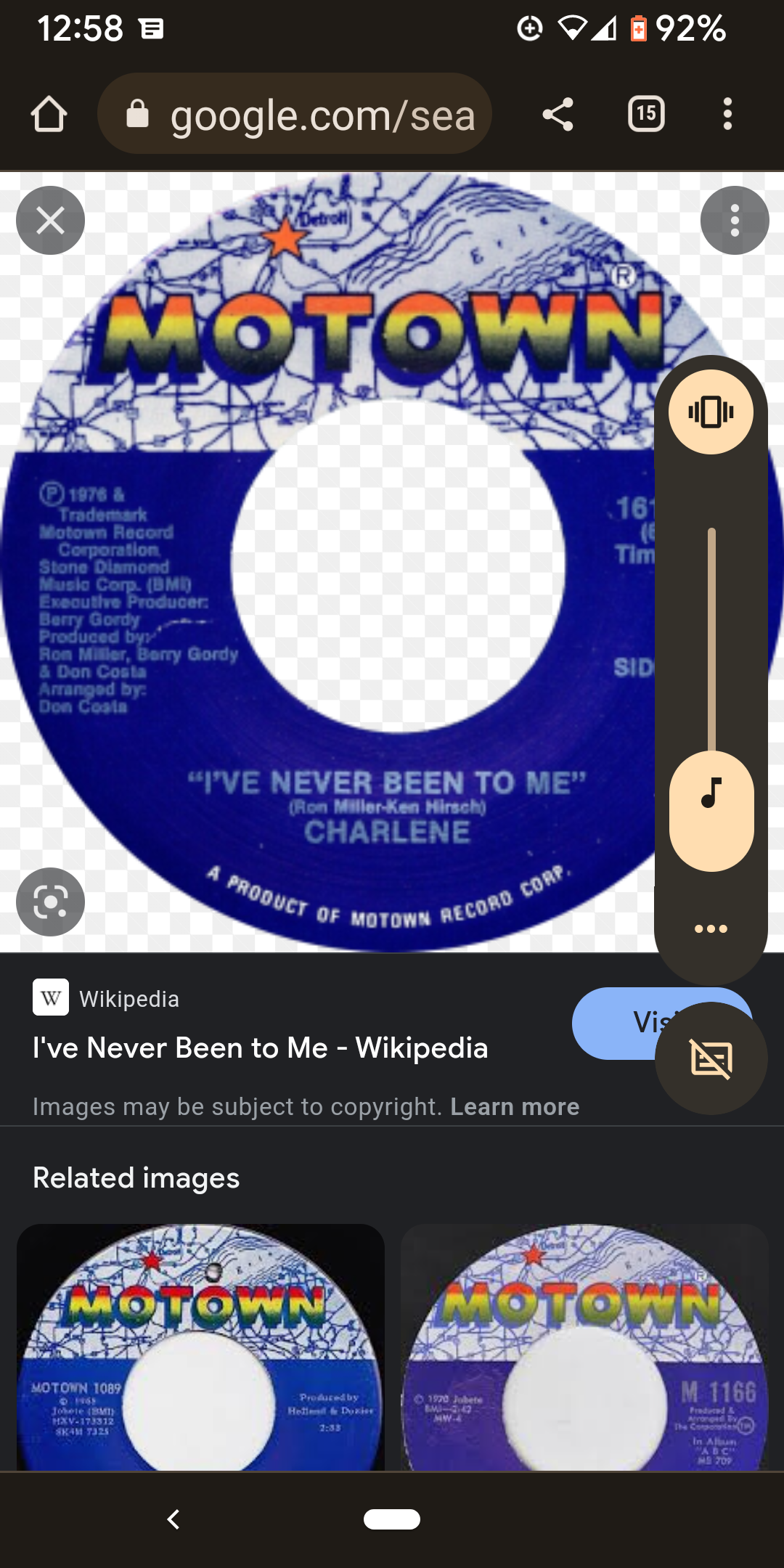784x1568 pixels.
Task: Open the browser overflow menu
Action: coord(727,114)
